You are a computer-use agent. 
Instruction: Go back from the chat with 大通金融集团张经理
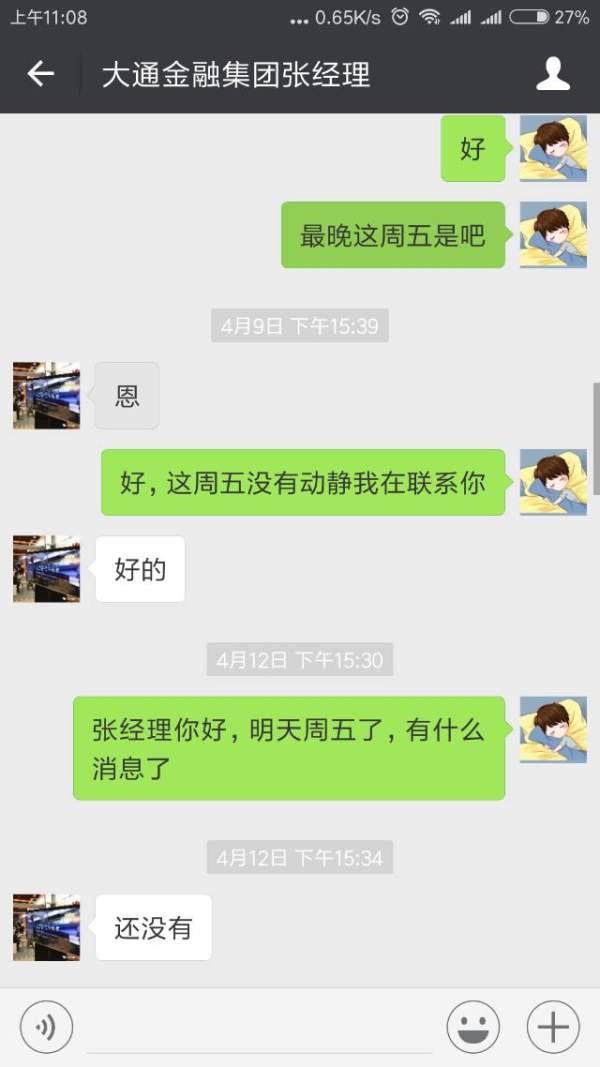40,73
